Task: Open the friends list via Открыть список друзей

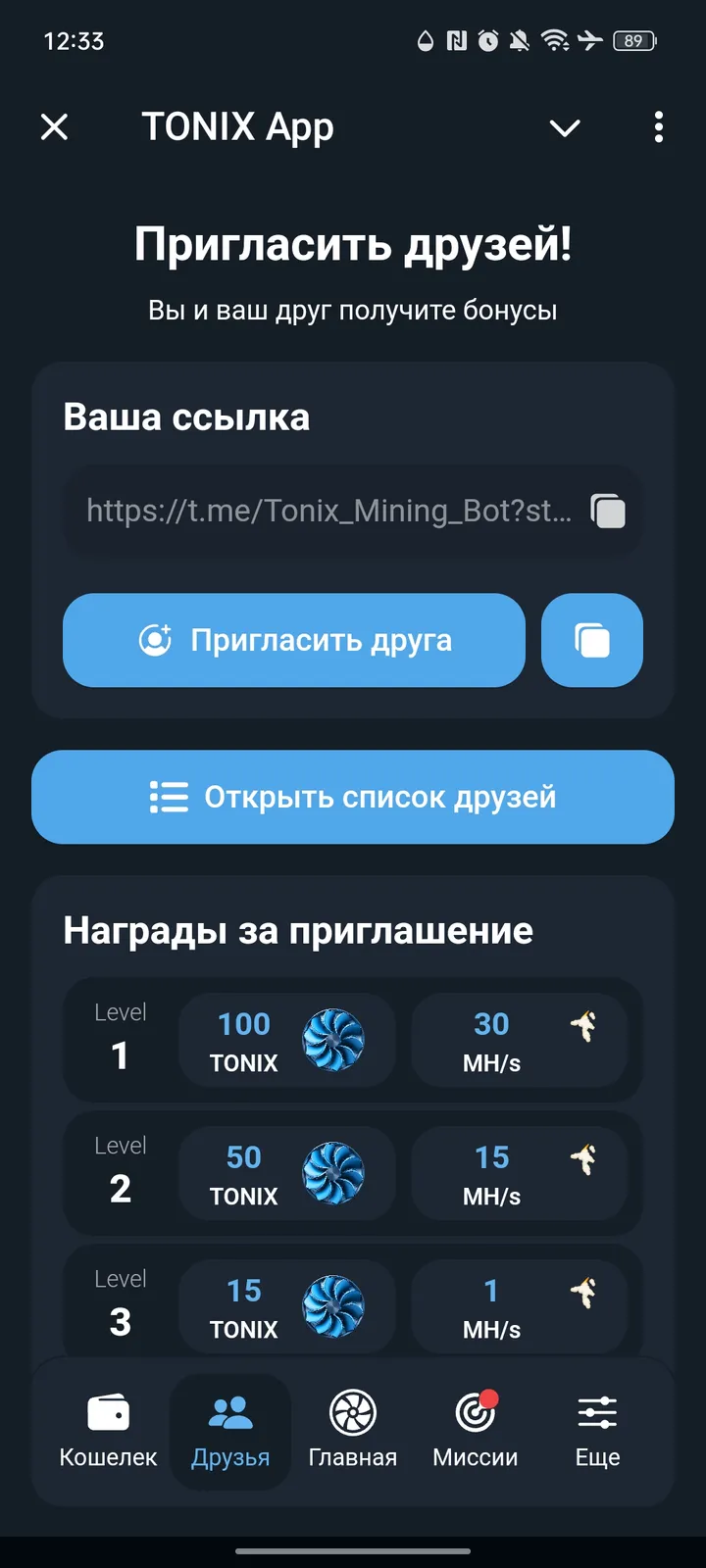Action: pyautogui.click(x=353, y=797)
